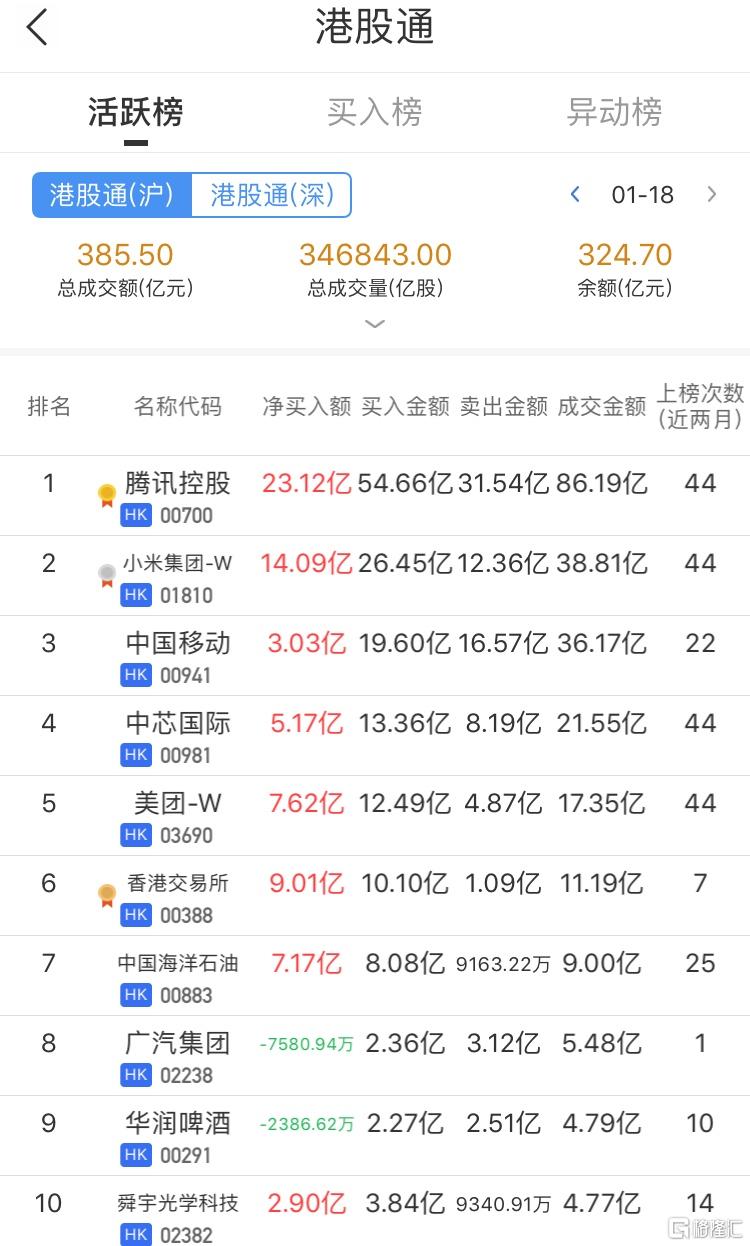Open the 香港交易所 00388 row

click(375, 896)
